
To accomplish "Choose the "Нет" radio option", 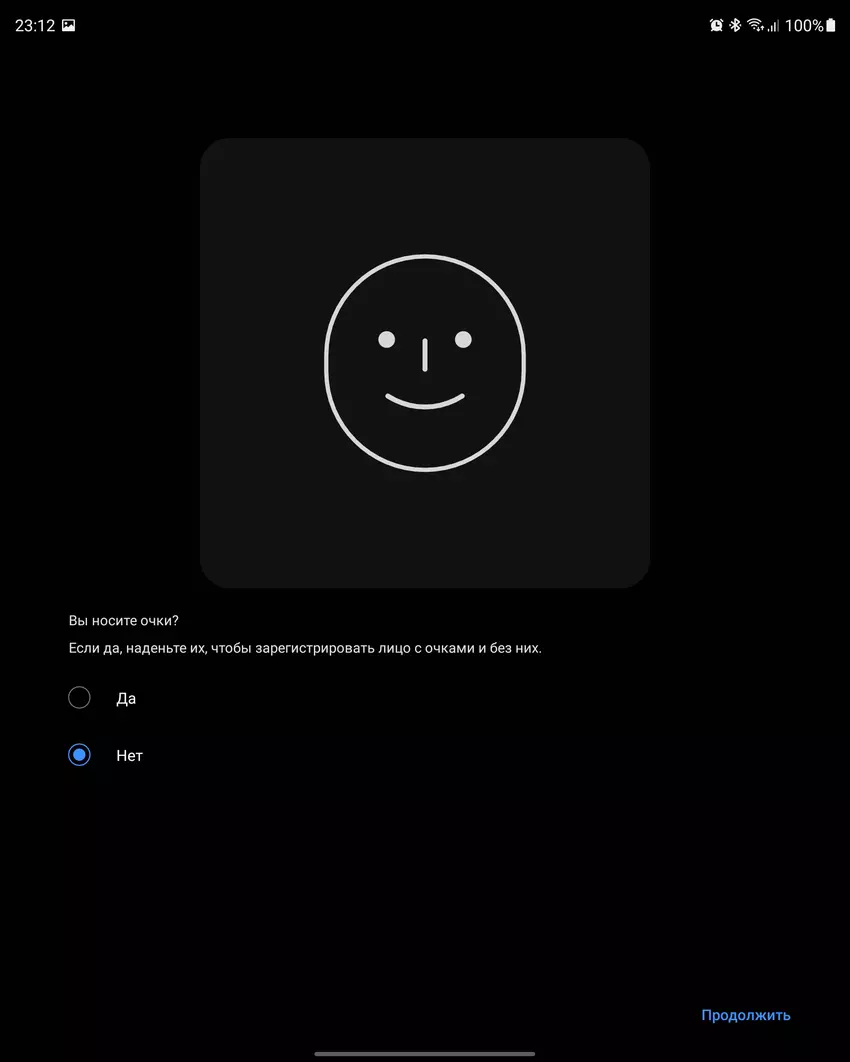I will (79, 755).
